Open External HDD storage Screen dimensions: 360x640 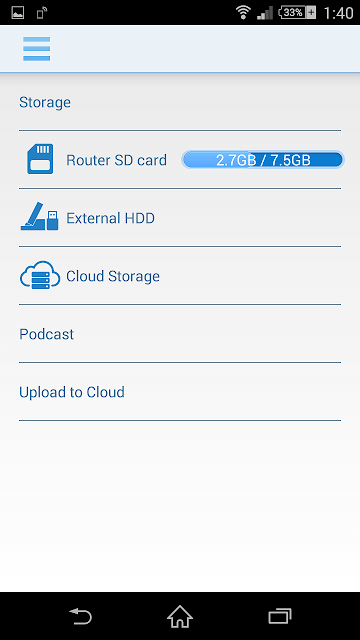[x=180, y=218]
